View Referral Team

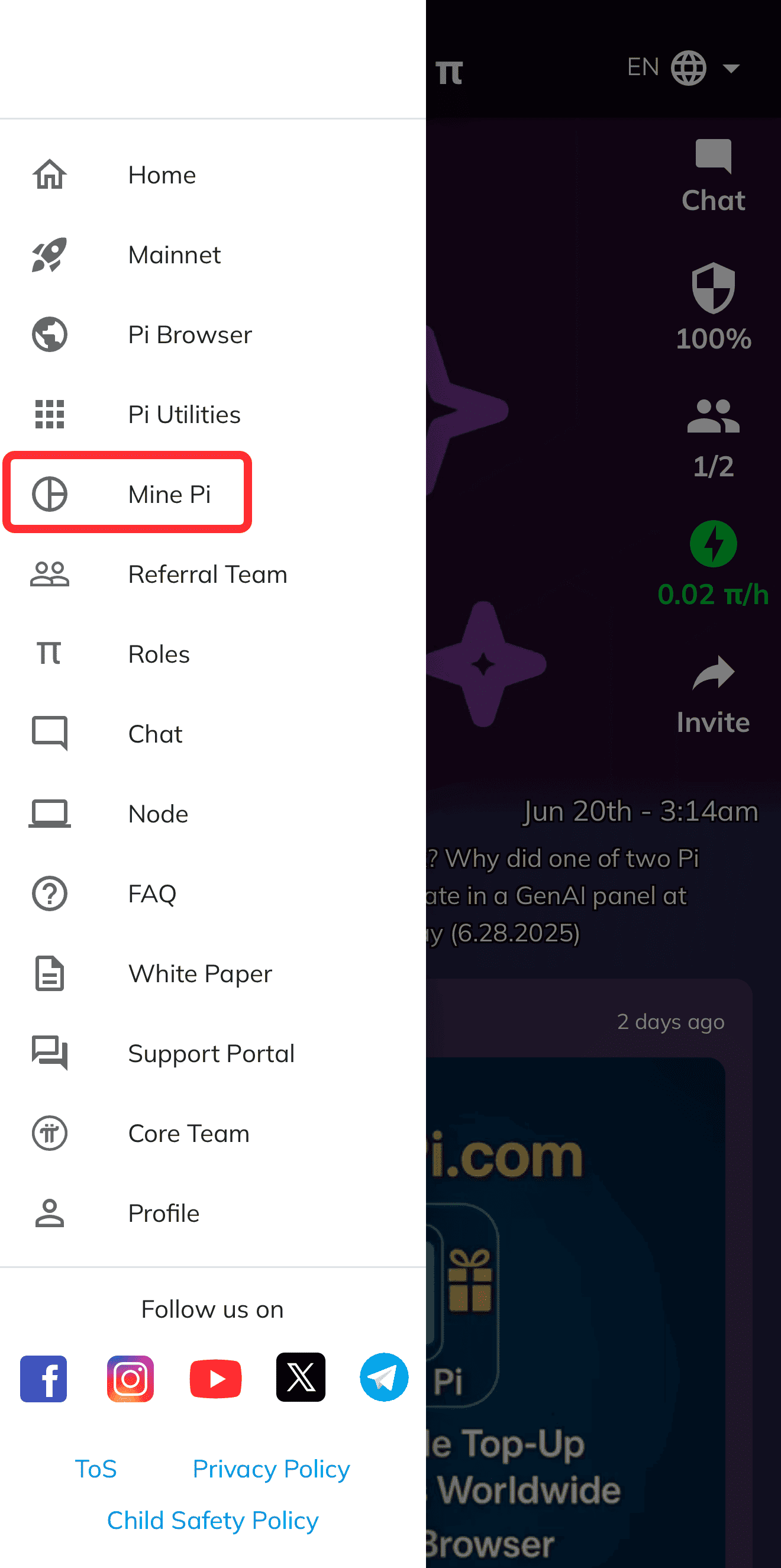[207, 574]
